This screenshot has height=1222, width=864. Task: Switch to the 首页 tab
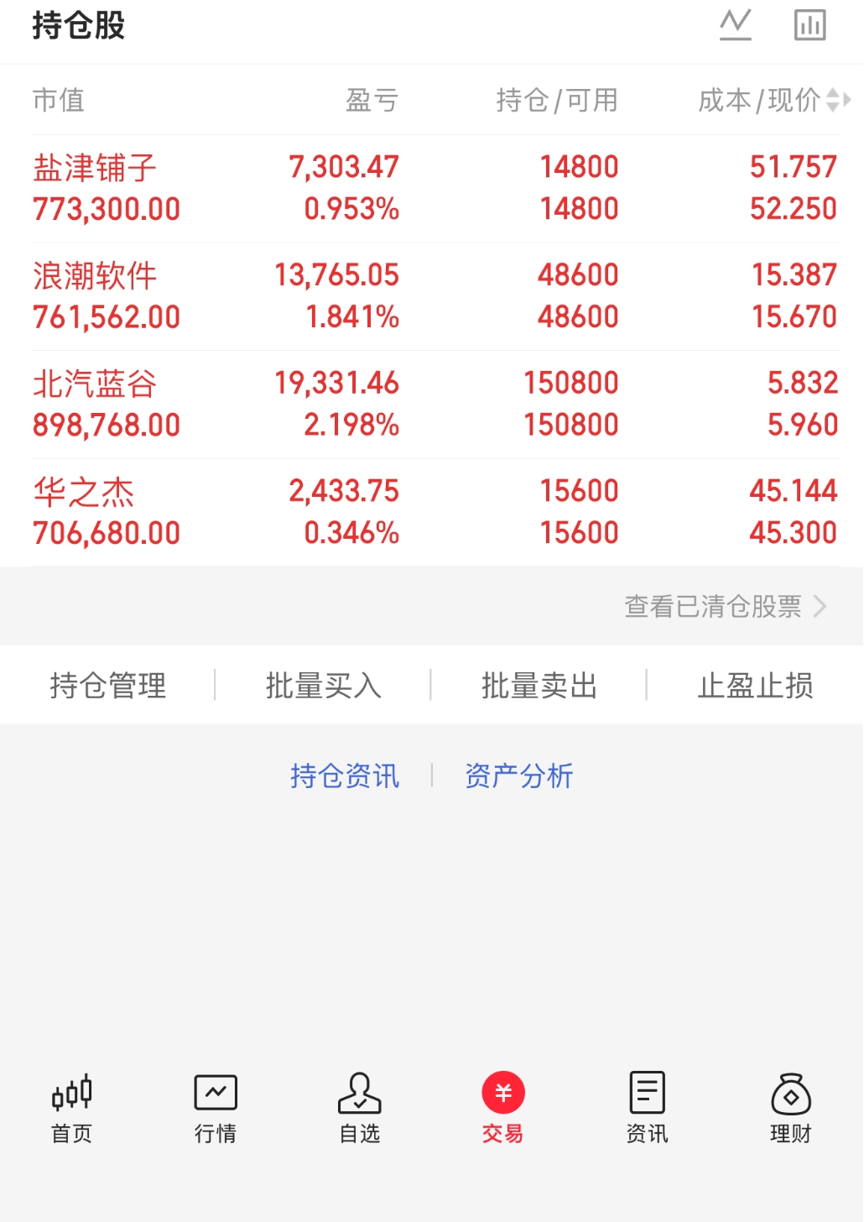point(72,1108)
